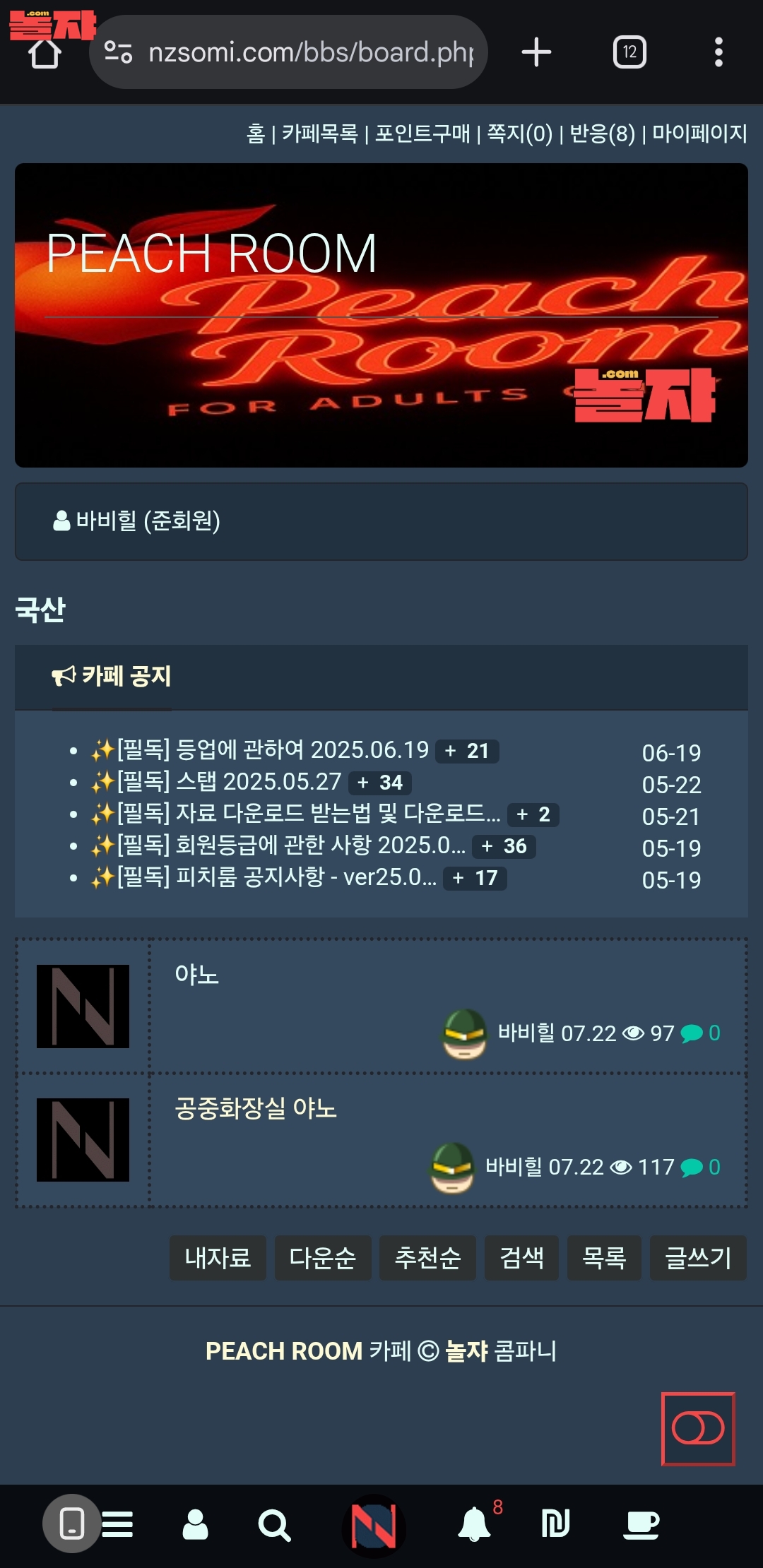
Task: Open a new browser tab
Action: (536, 52)
